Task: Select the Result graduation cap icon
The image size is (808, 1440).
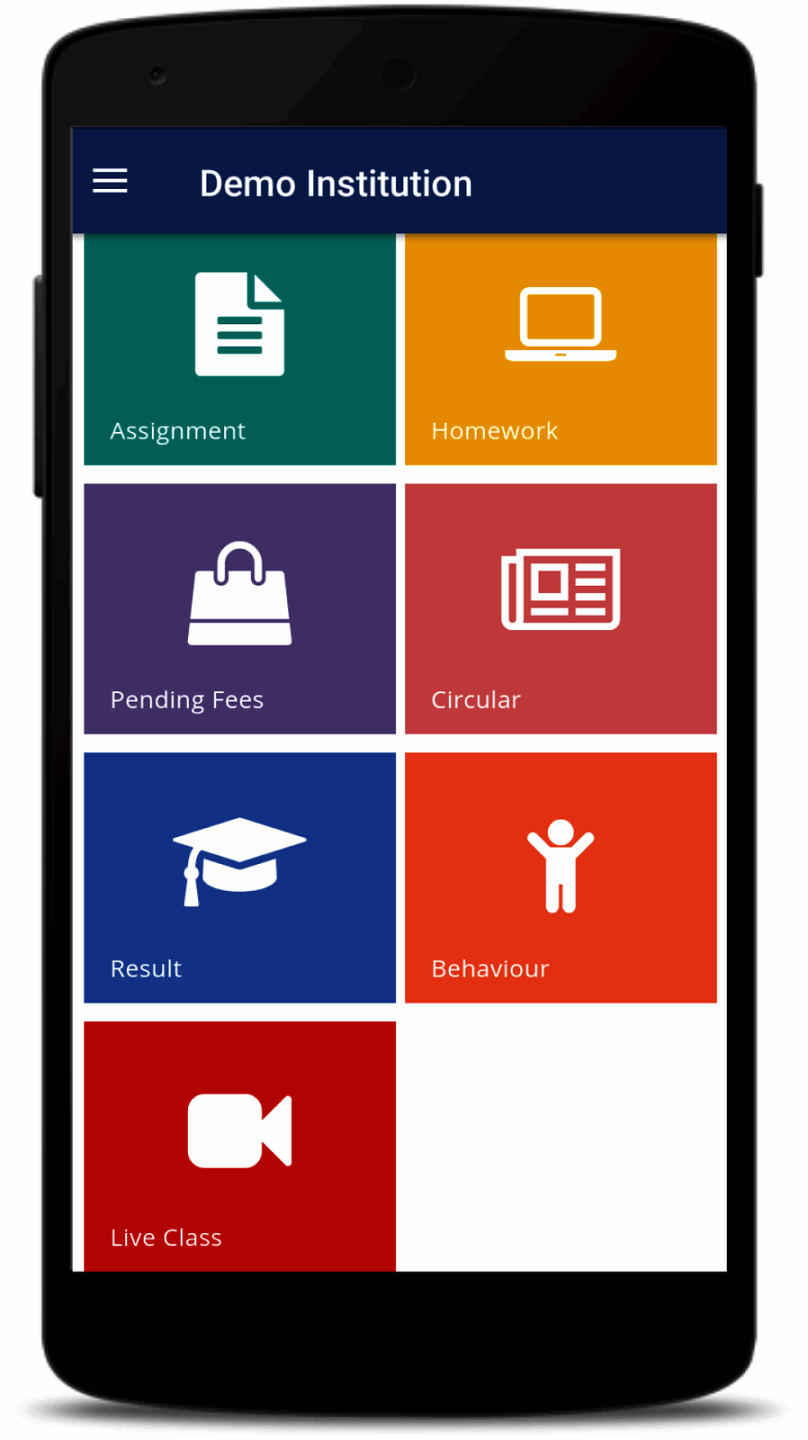Action: [238, 860]
